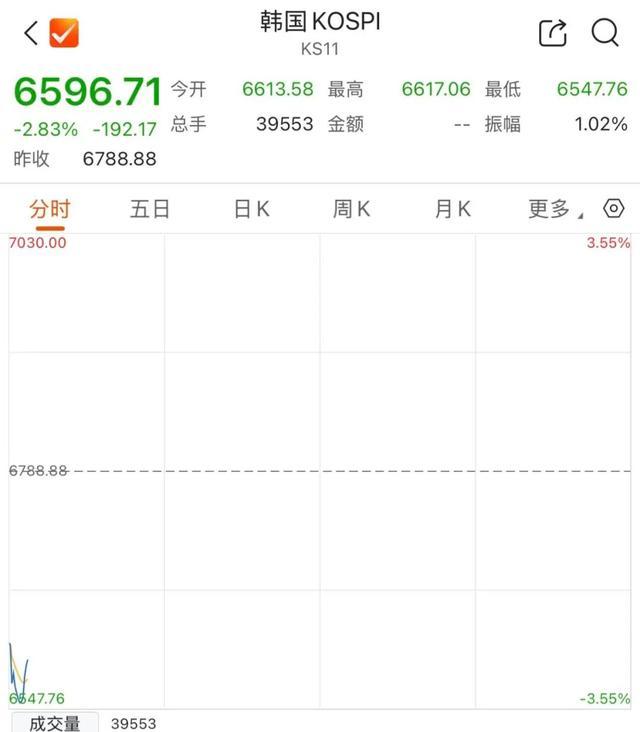Tap the orange checkmark icon
This screenshot has width=640, height=732.
click(64, 33)
